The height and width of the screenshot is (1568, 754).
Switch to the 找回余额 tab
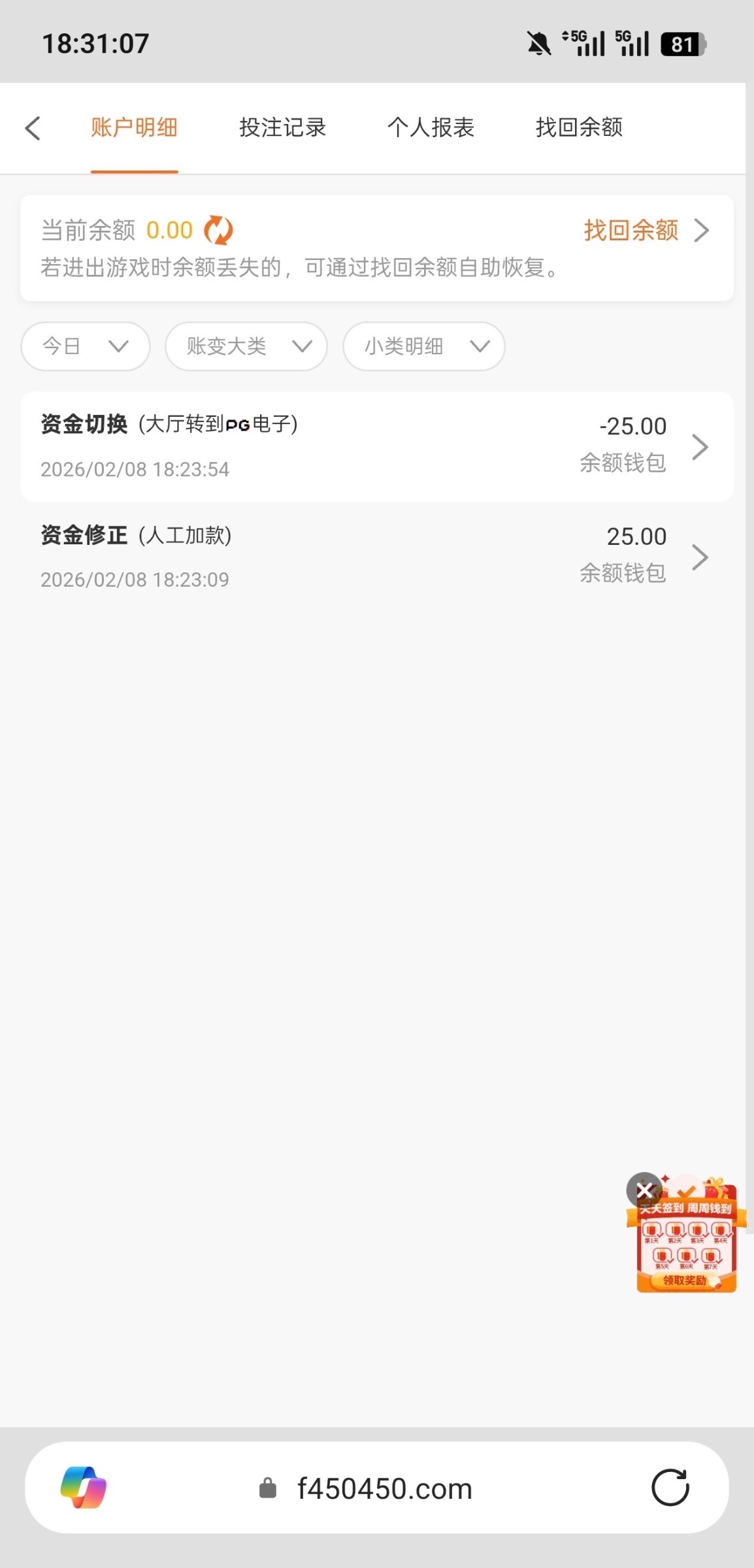click(x=579, y=128)
